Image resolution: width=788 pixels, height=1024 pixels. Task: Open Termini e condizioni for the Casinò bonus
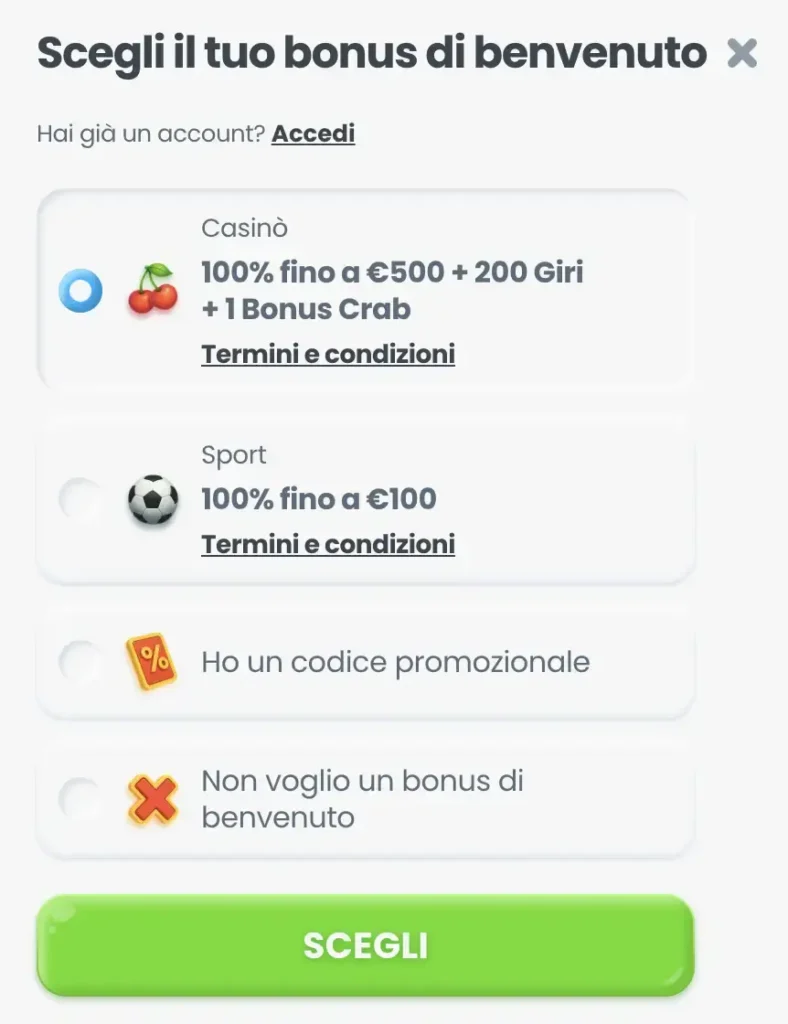click(x=328, y=354)
